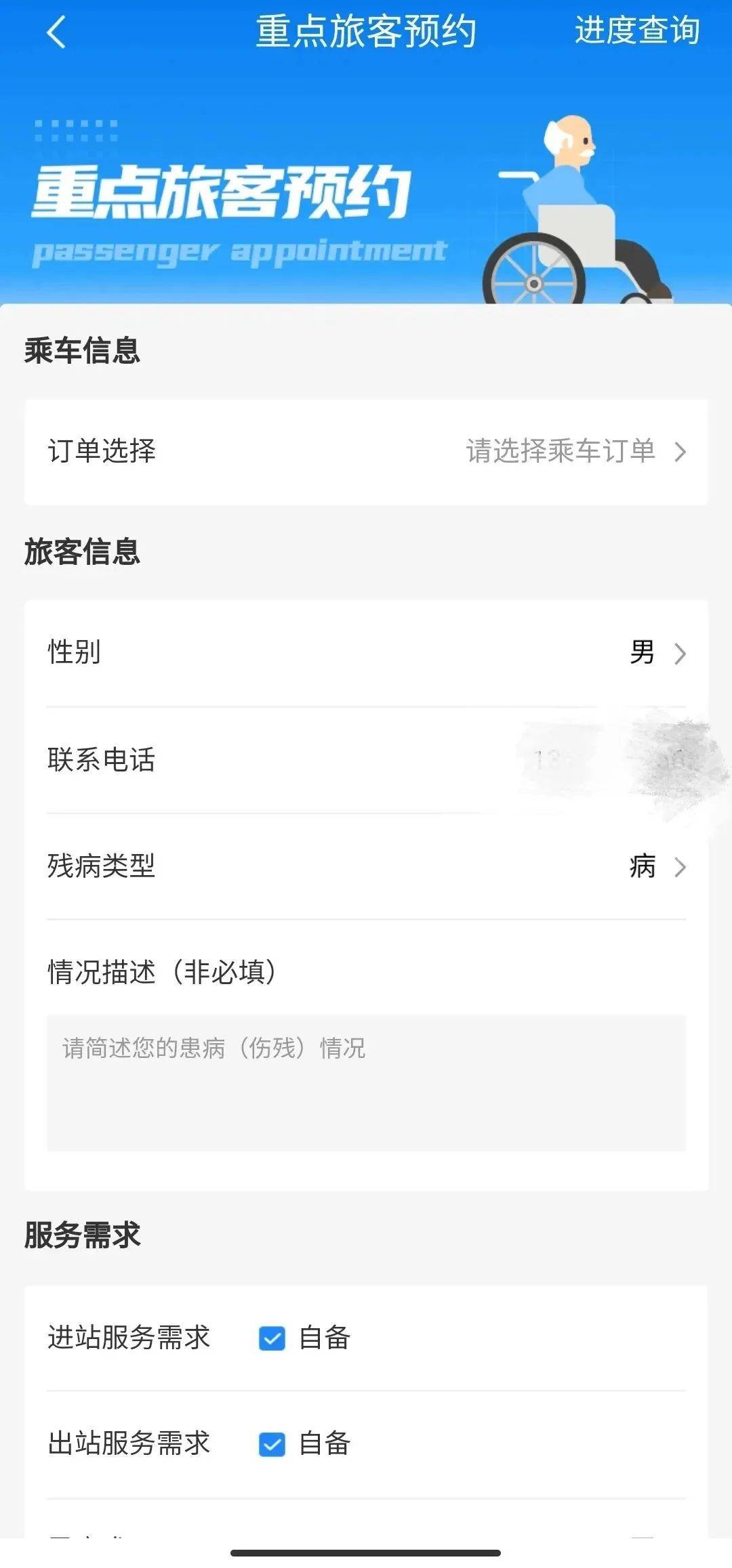This screenshot has width=732, height=1568.
Task: Select the 旅客信息 section header
Action: [81, 553]
